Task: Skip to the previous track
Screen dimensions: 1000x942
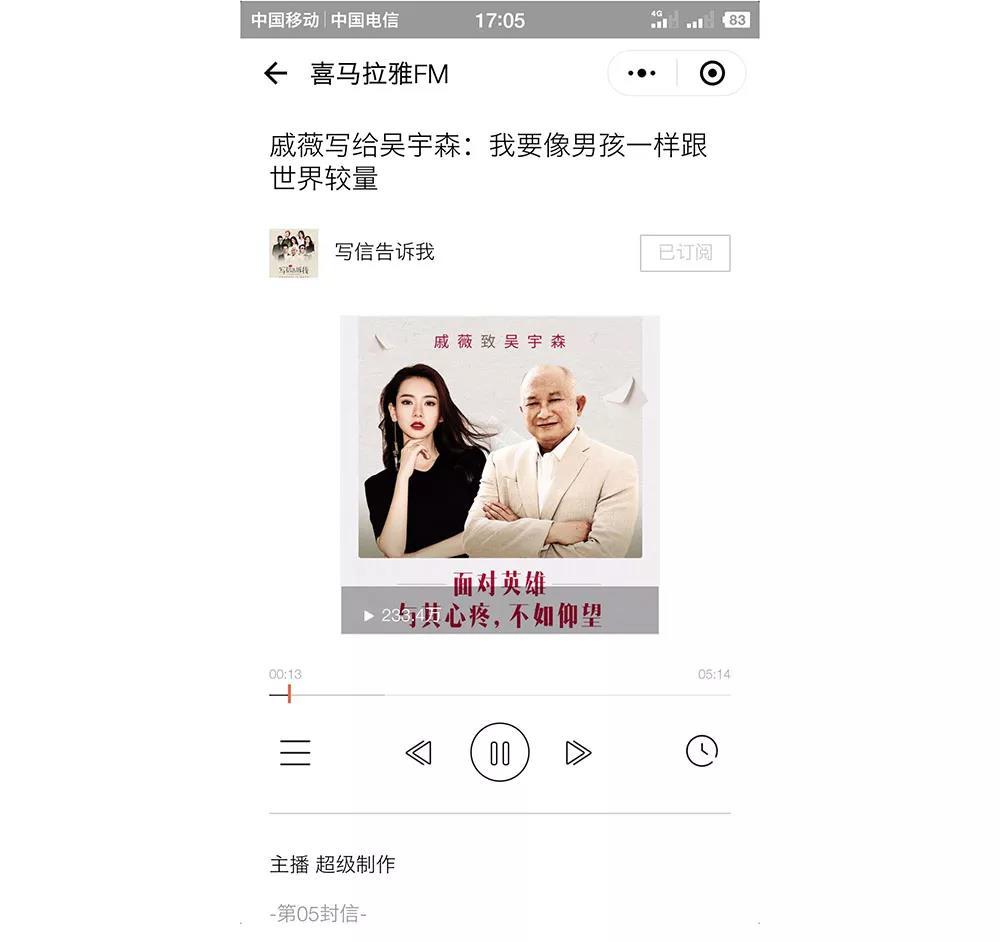Action: pyautogui.click(x=418, y=752)
